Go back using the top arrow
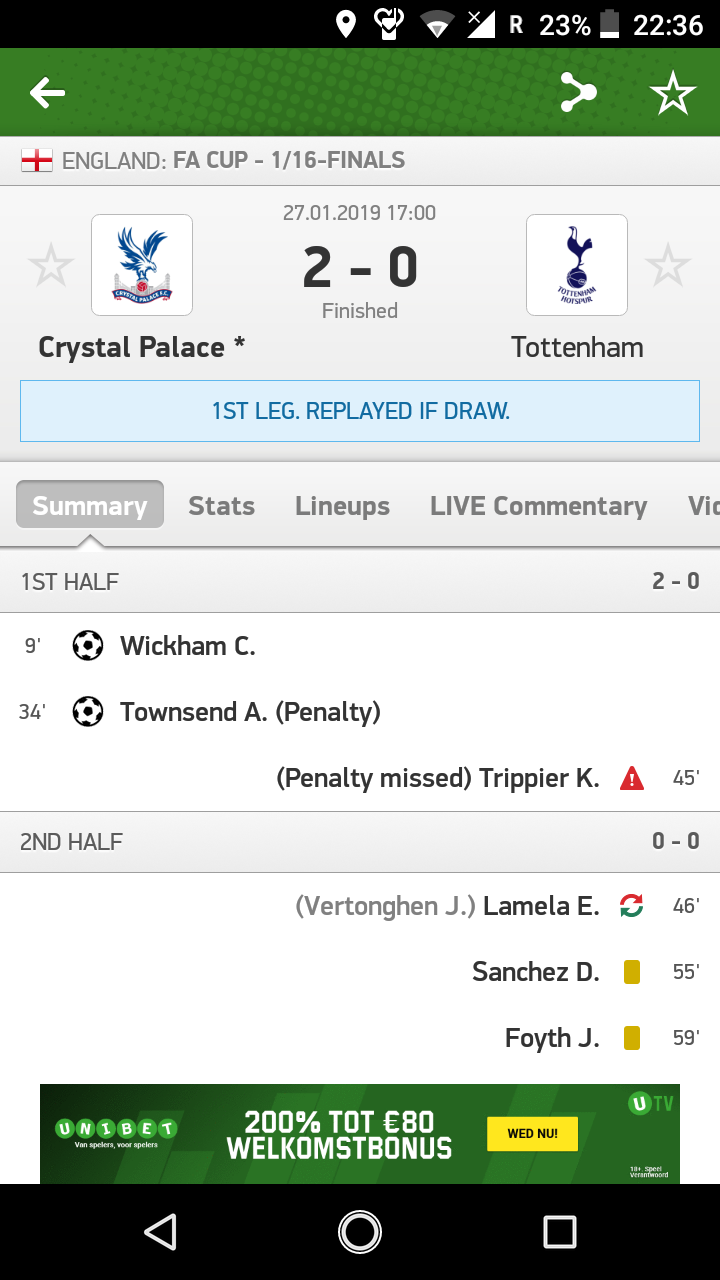 tap(47, 93)
